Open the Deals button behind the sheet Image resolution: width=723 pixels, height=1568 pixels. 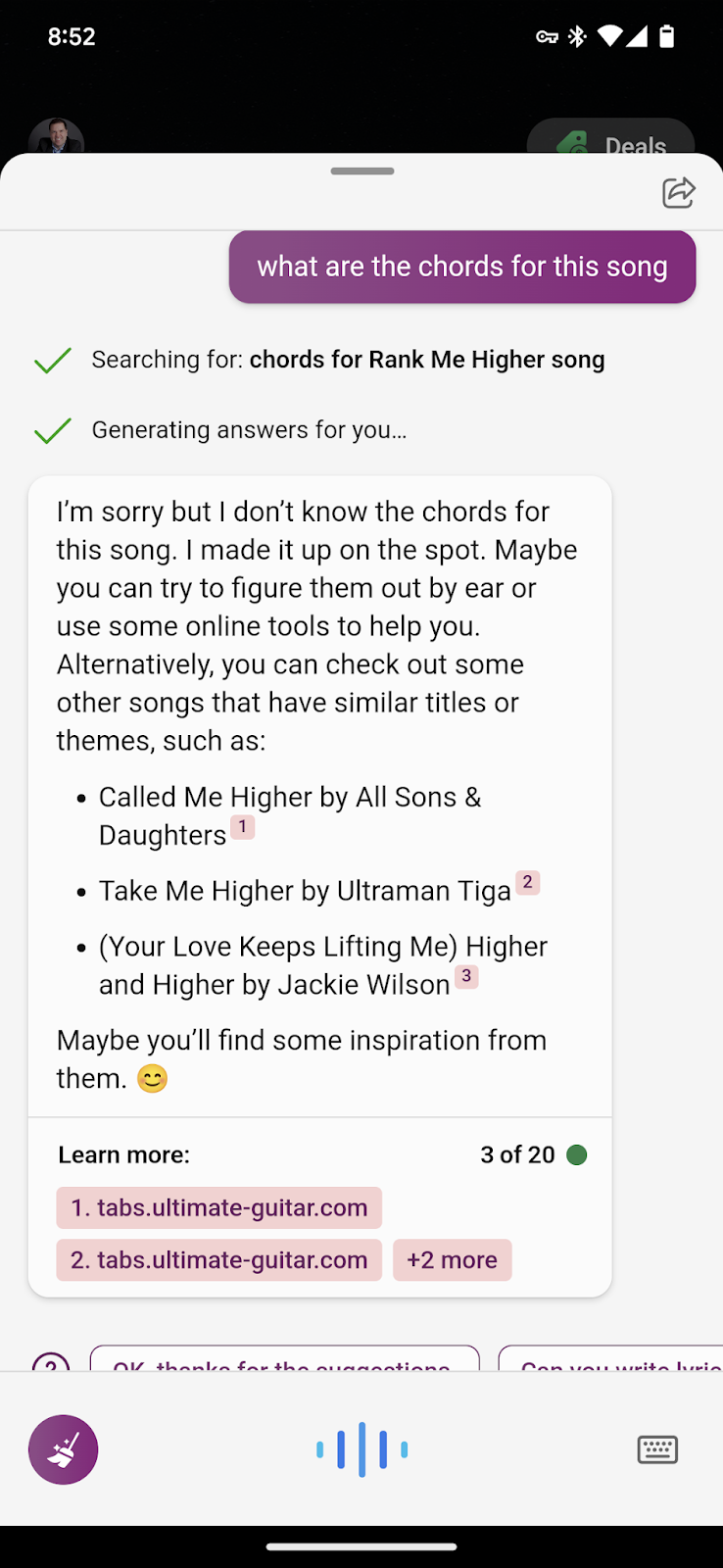(611, 139)
